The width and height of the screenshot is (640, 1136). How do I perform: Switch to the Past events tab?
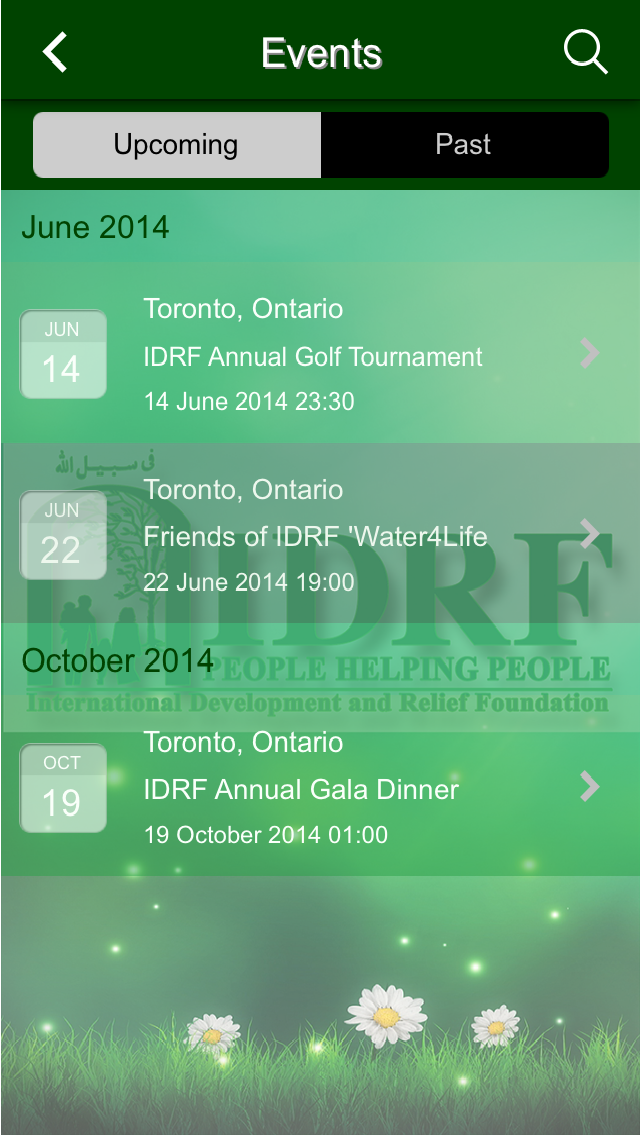(x=464, y=145)
